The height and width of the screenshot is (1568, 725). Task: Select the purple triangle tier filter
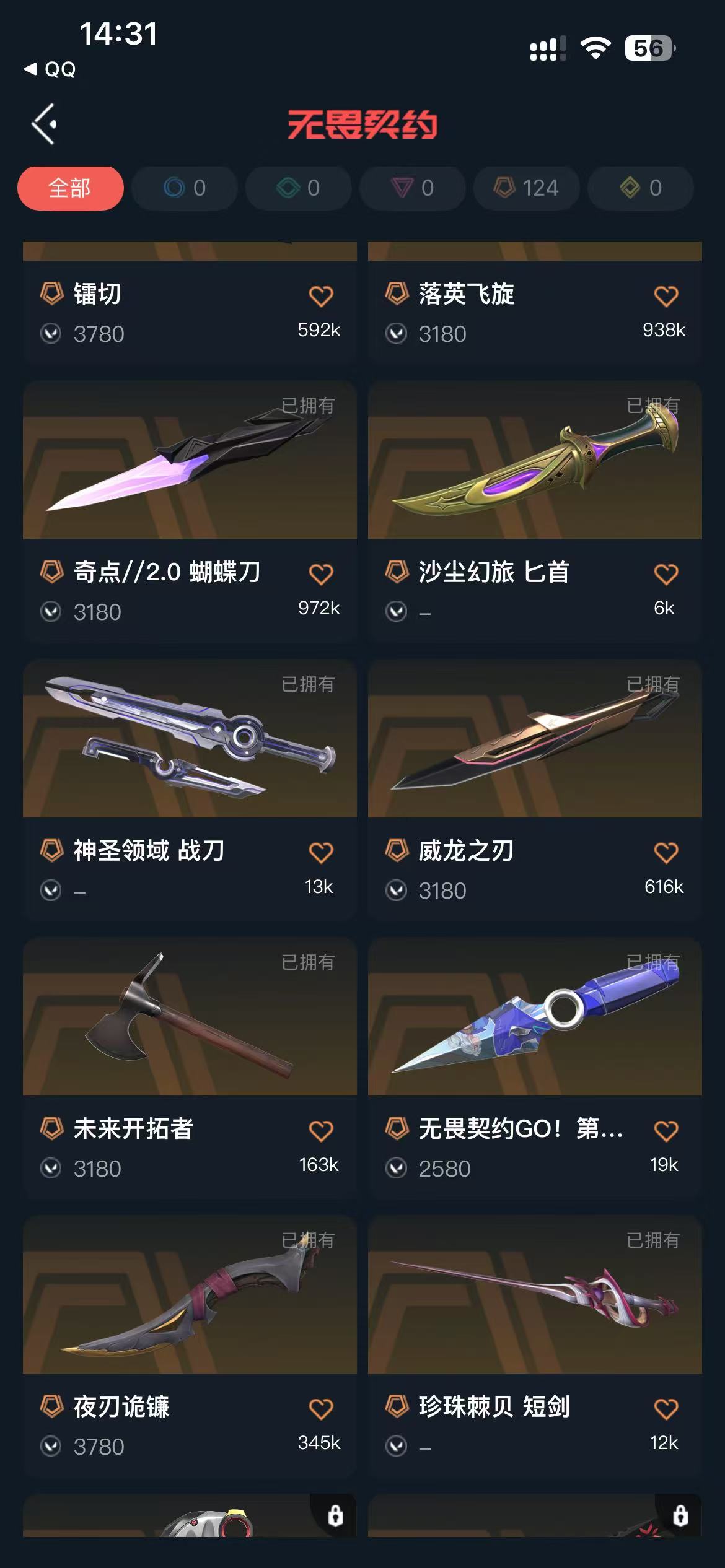coord(413,188)
